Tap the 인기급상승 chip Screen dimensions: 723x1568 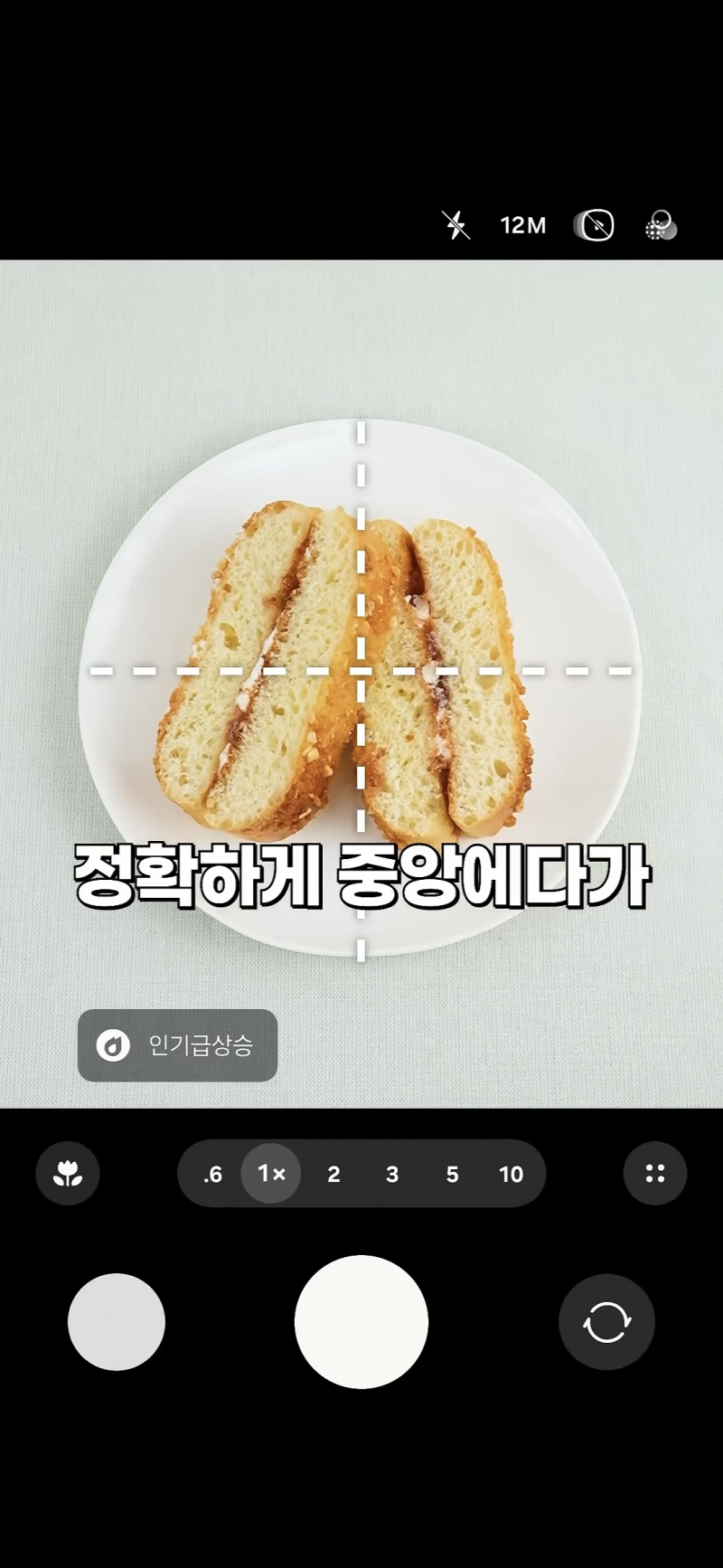[177, 1045]
